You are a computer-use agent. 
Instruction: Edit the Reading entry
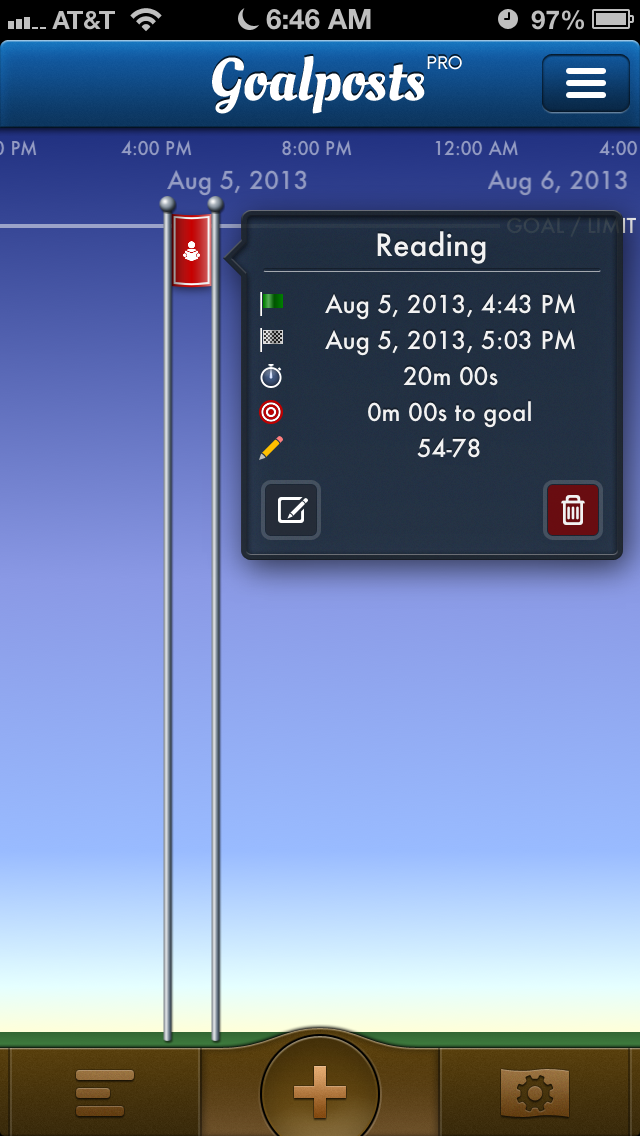(291, 510)
